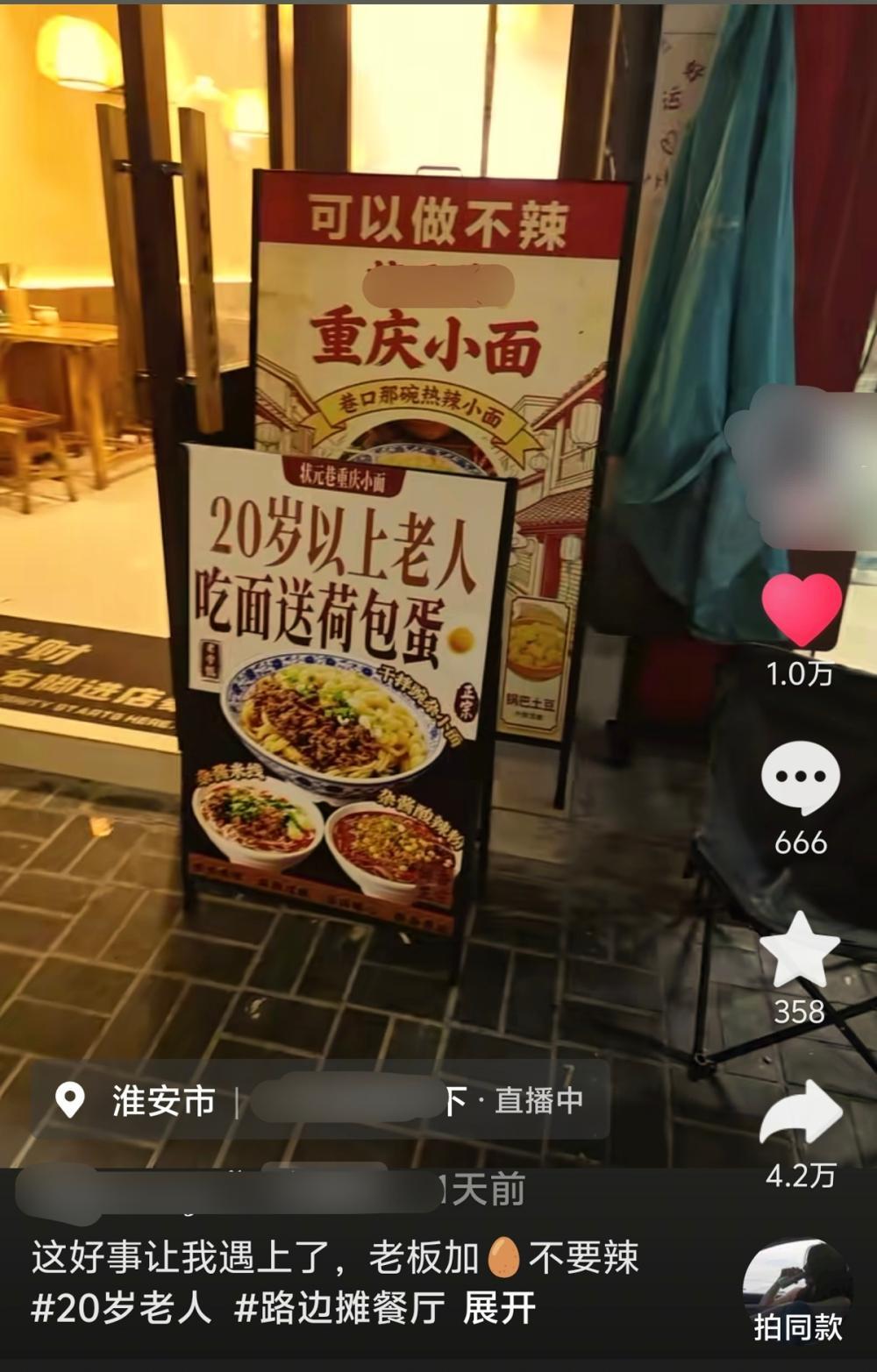Share the video via the arrow icon
This screenshot has height=1372, width=877.
click(801, 1113)
